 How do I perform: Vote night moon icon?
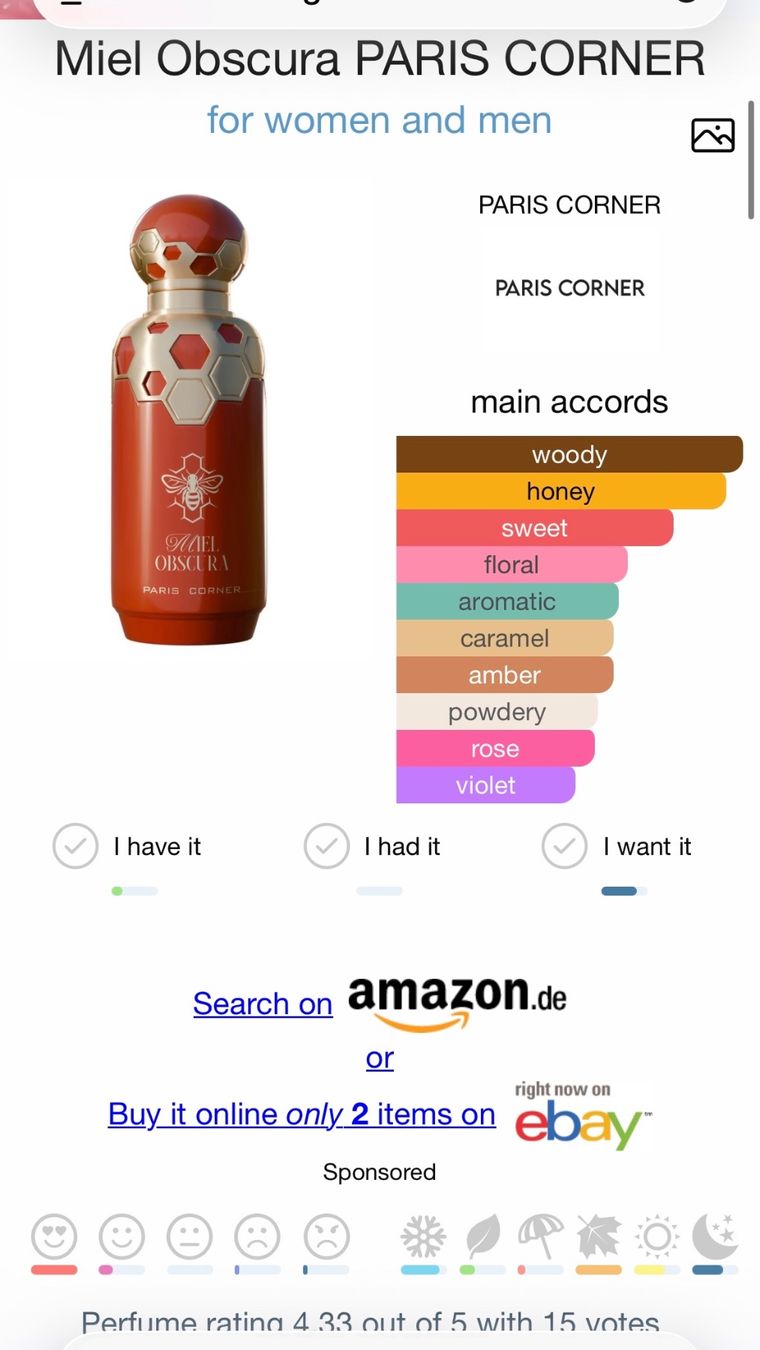[x=715, y=1237]
